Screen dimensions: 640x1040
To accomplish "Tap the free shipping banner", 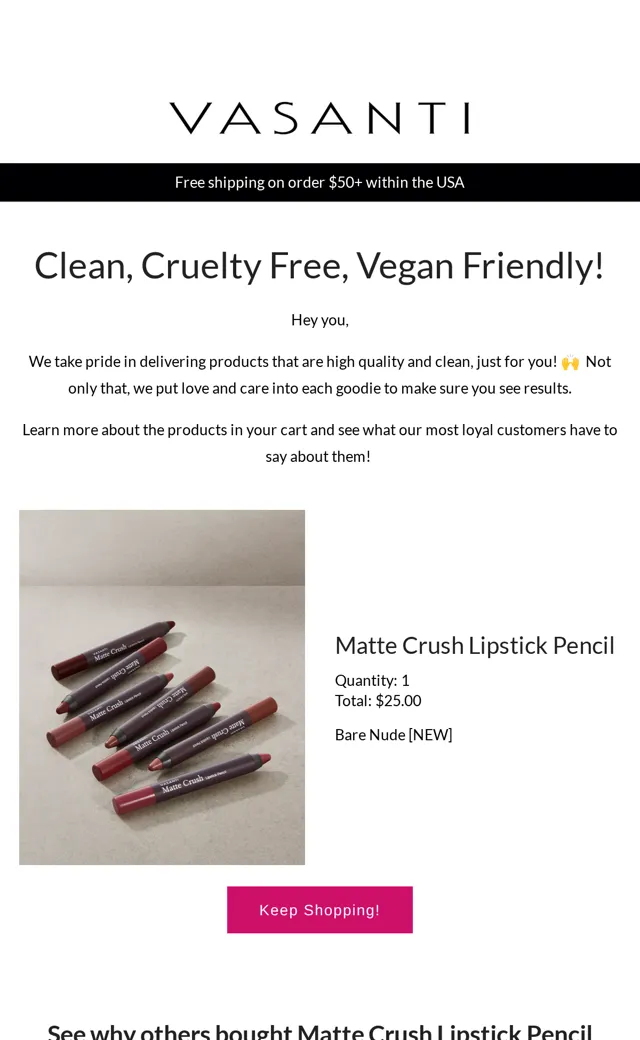I will [x=320, y=182].
